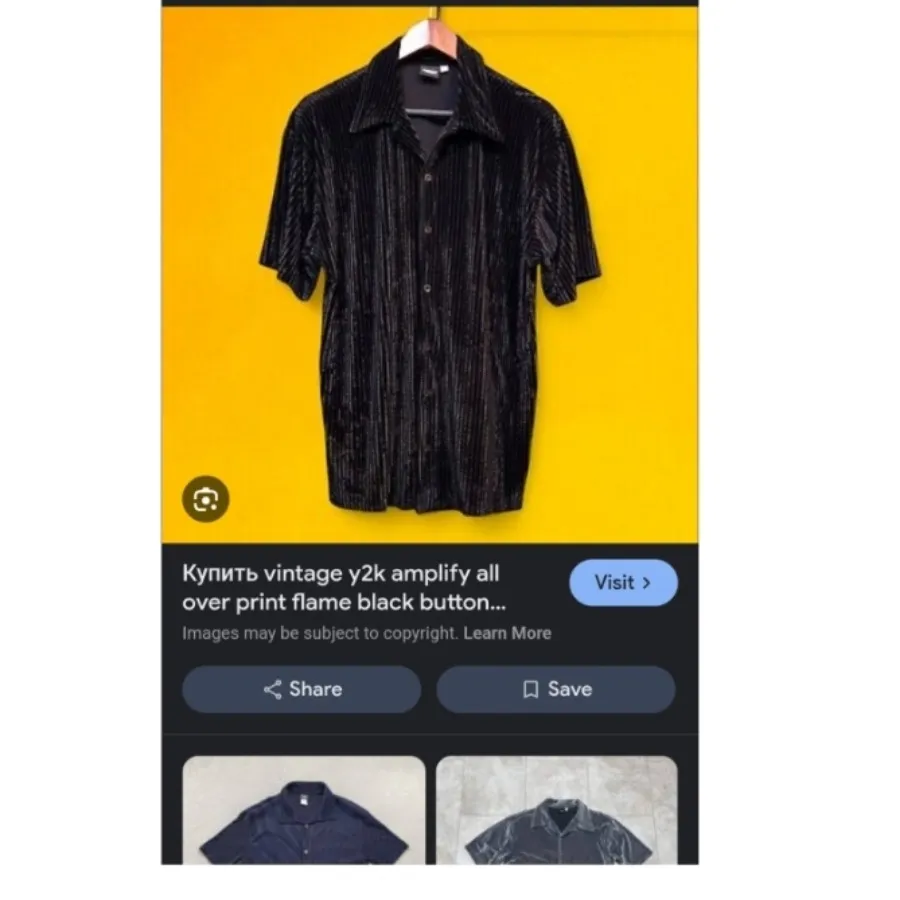This screenshot has width=900, height=900.
Task: Save this image to collections
Action: [x=556, y=689]
